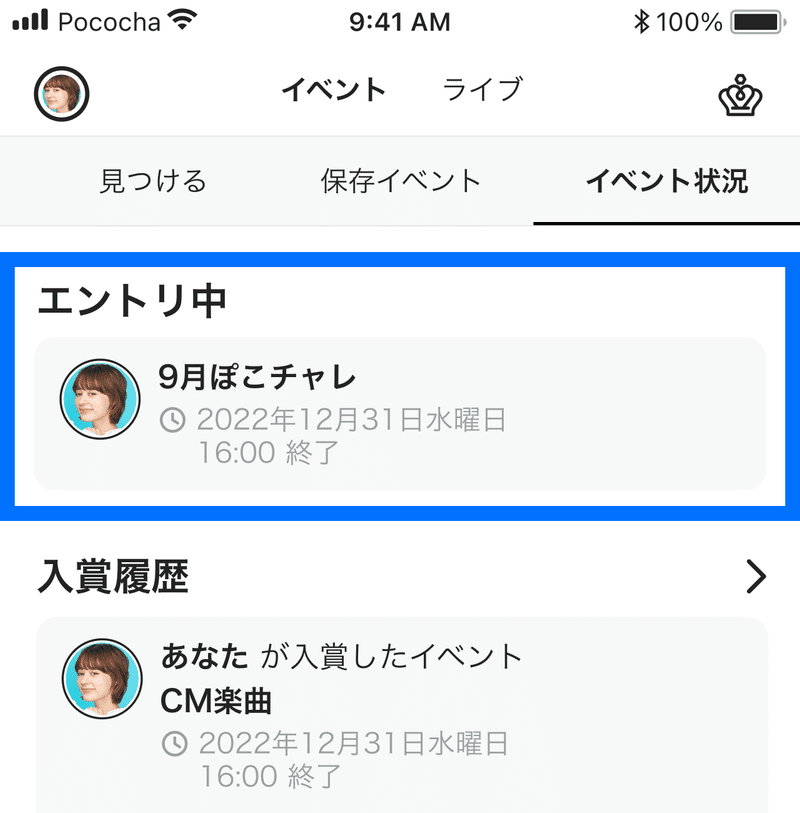Switch to the 見つける tab

[x=153, y=181]
